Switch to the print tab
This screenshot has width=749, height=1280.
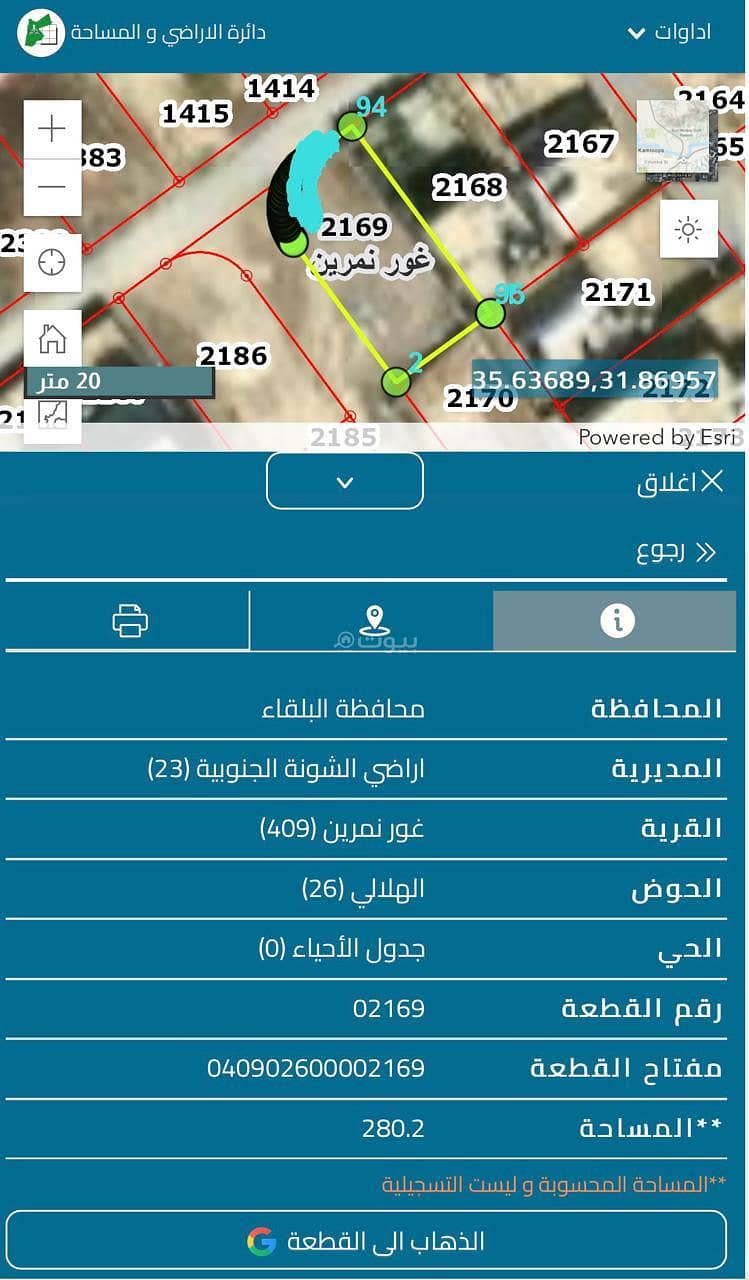(129, 621)
